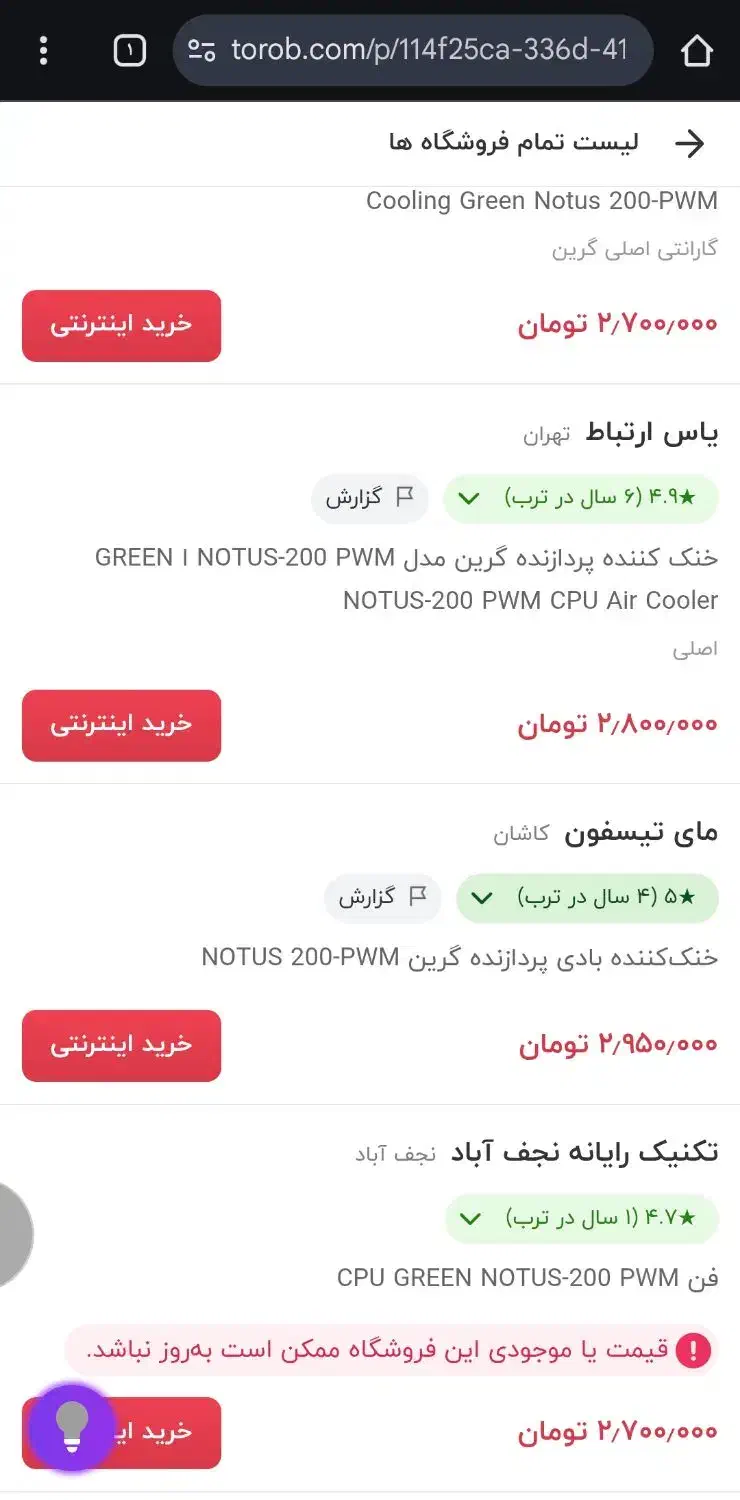Open the browser tab switcher
Screen dimensions: 740x1500
[x=129, y=50]
